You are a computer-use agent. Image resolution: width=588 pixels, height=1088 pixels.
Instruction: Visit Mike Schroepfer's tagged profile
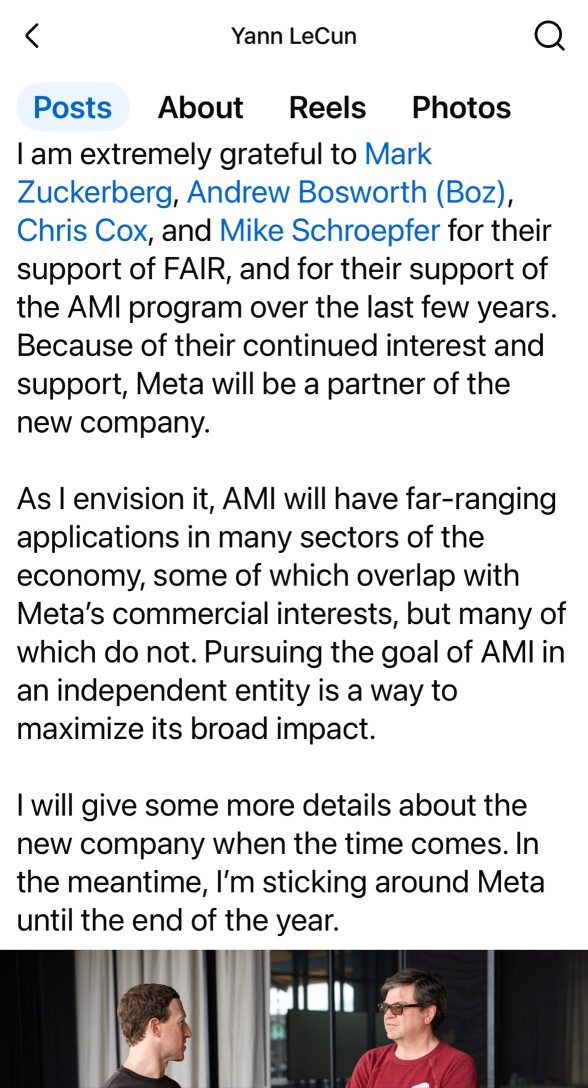coord(330,230)
